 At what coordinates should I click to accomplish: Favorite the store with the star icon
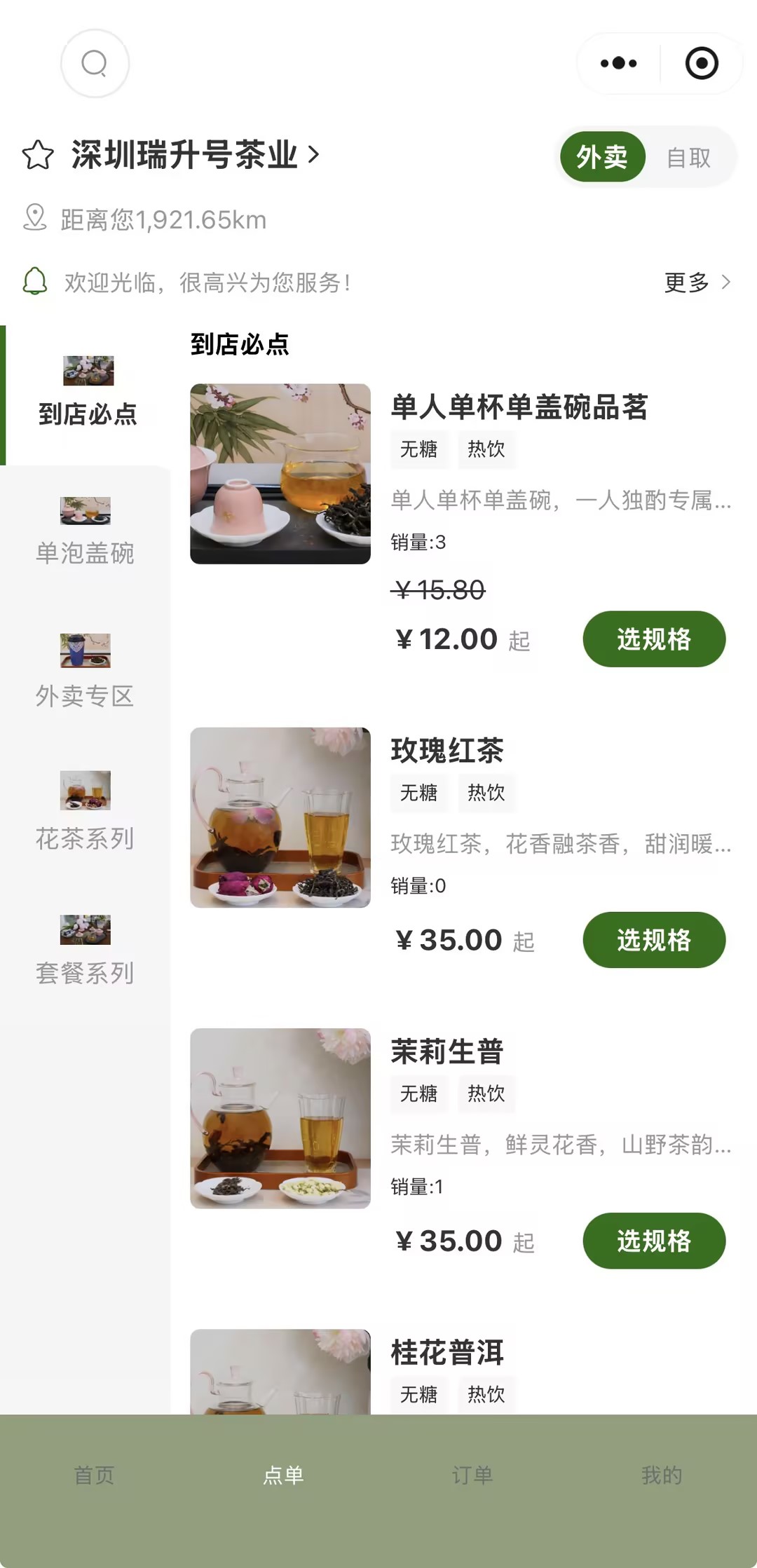38,155
